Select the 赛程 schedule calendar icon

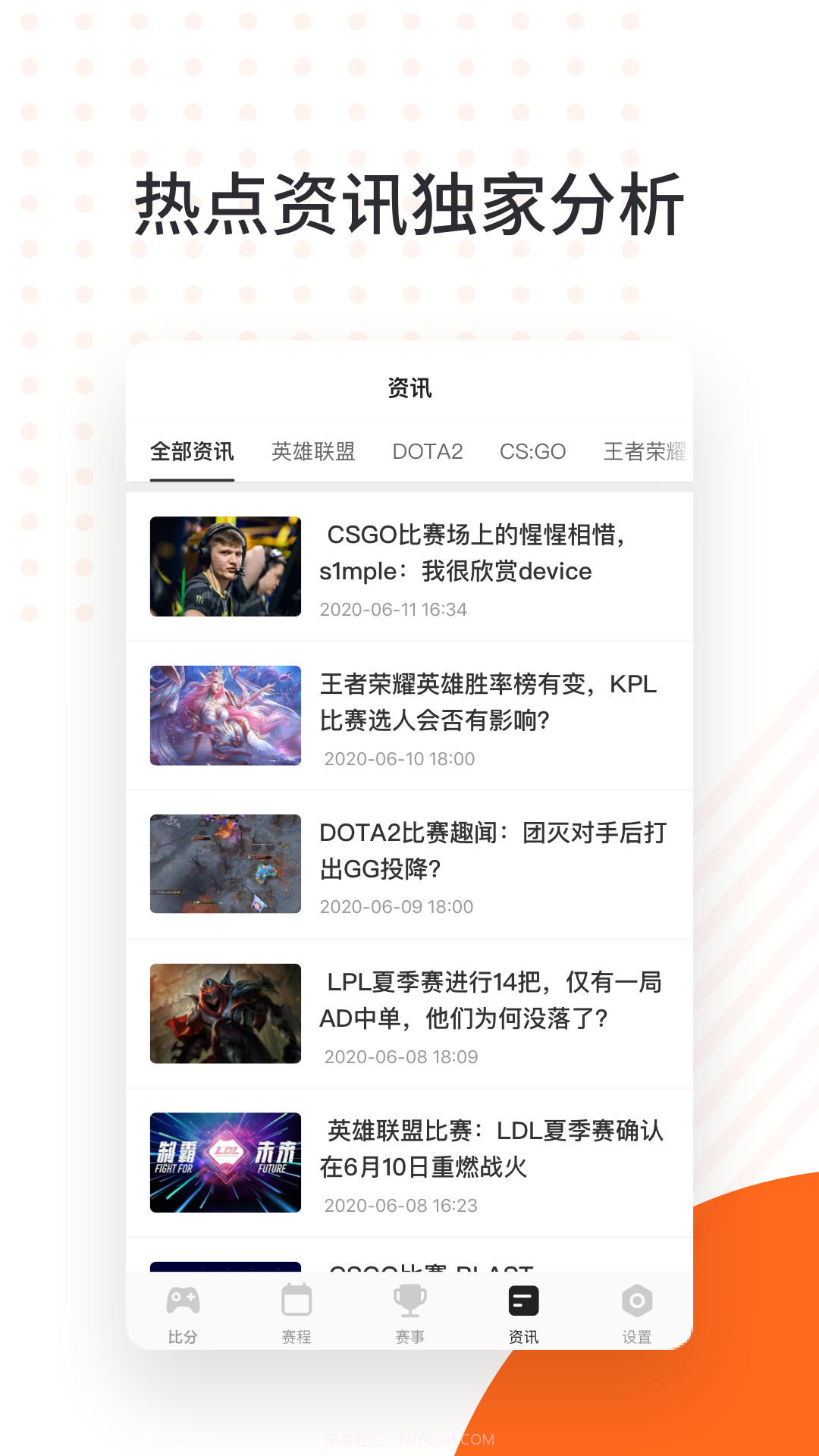coord(297,1308)
